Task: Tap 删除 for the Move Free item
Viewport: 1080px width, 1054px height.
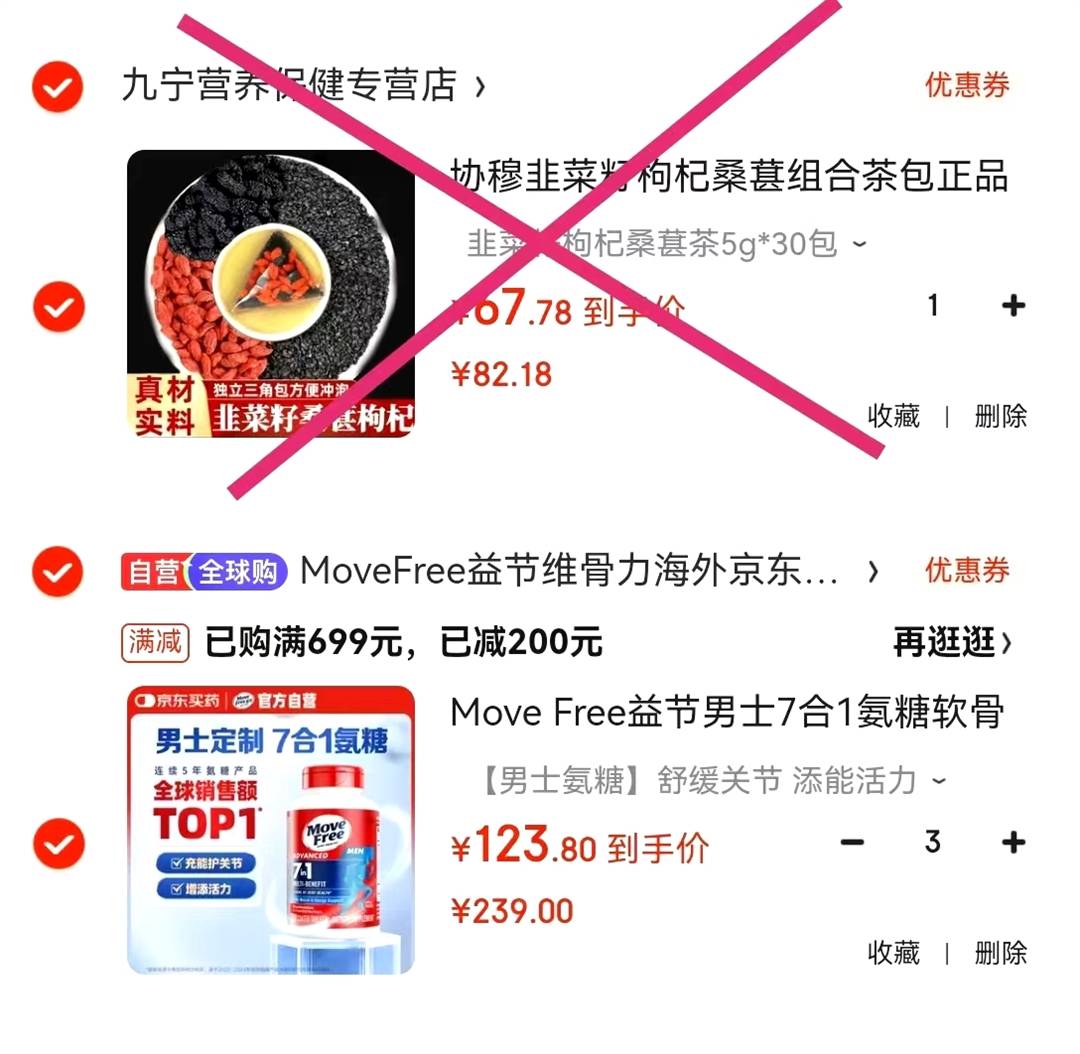Action: click(x=1000, y=952)
